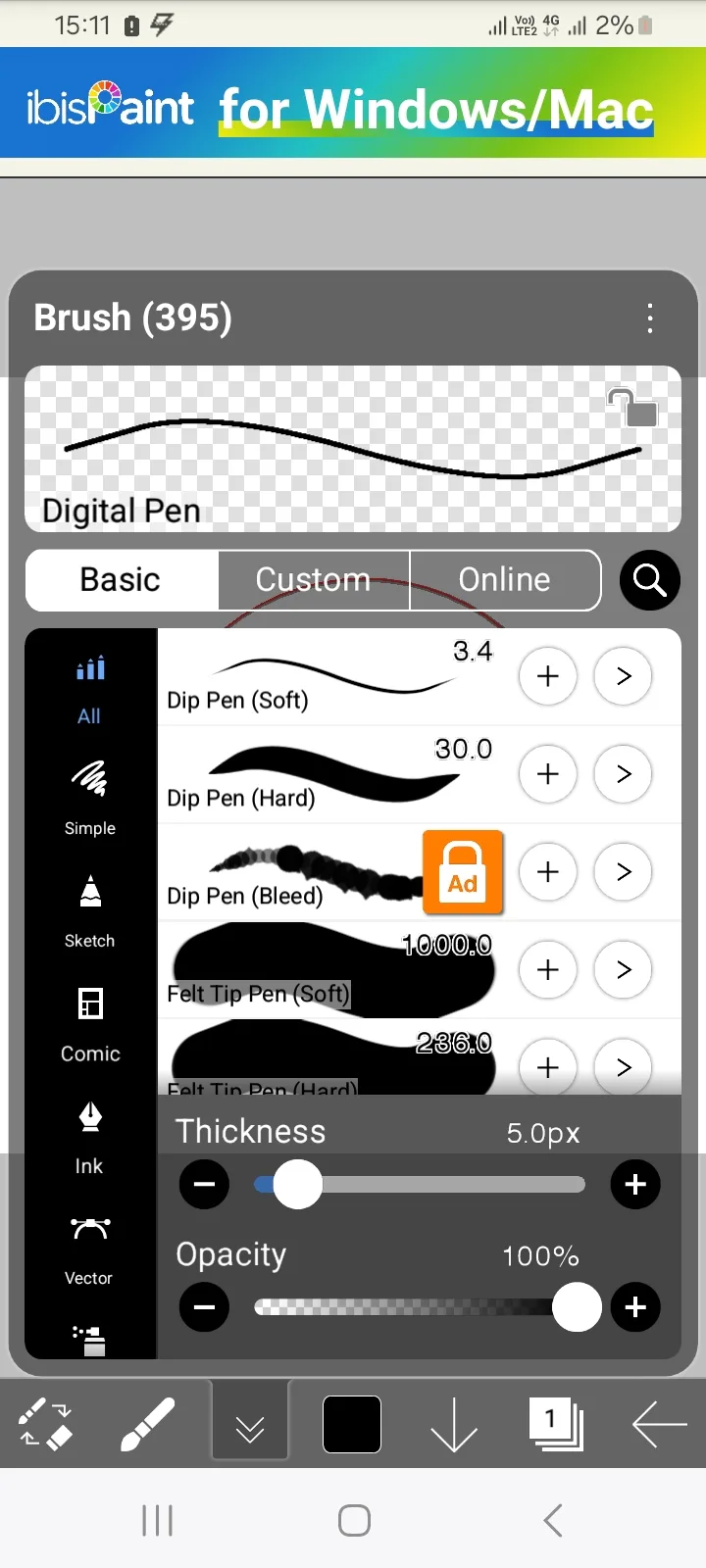The width and height of the screenshot is (706, 1568).
Task: Add Dip Pen (Hard) to custom brushes
Action: point(548,774)
